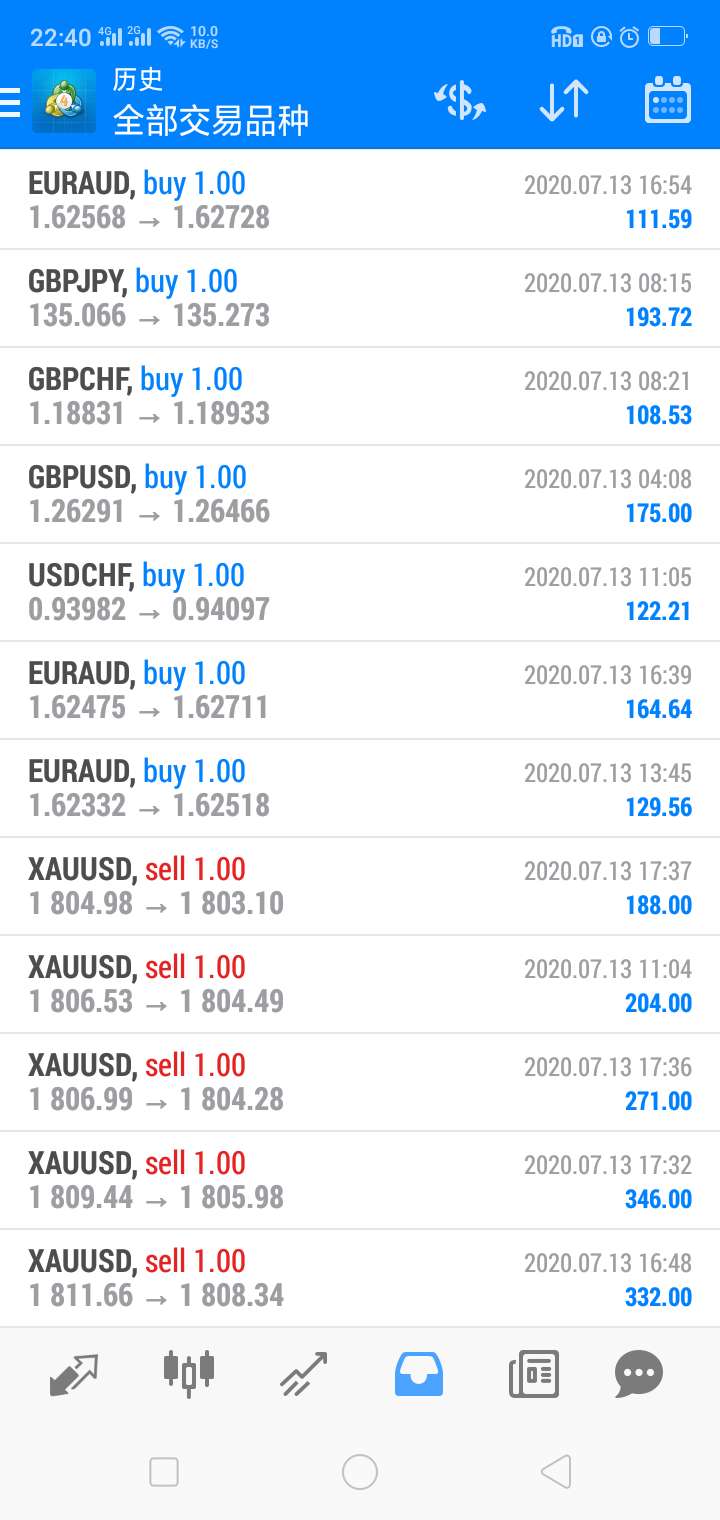Change sort order with up-down arrows
This screenshot has width=720, height=1520.
(x=564, y=101)
